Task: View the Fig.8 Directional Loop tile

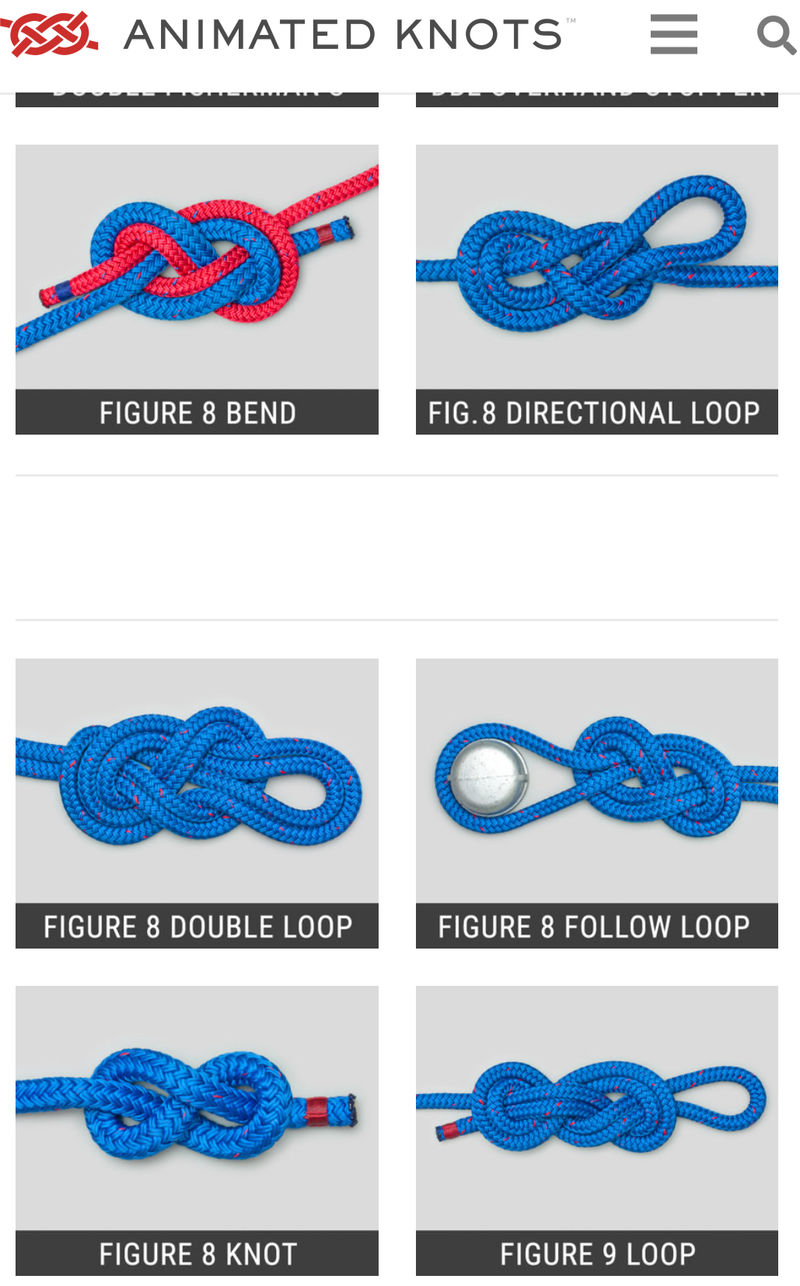Action: pyautogui.click(x=596, y=289)
